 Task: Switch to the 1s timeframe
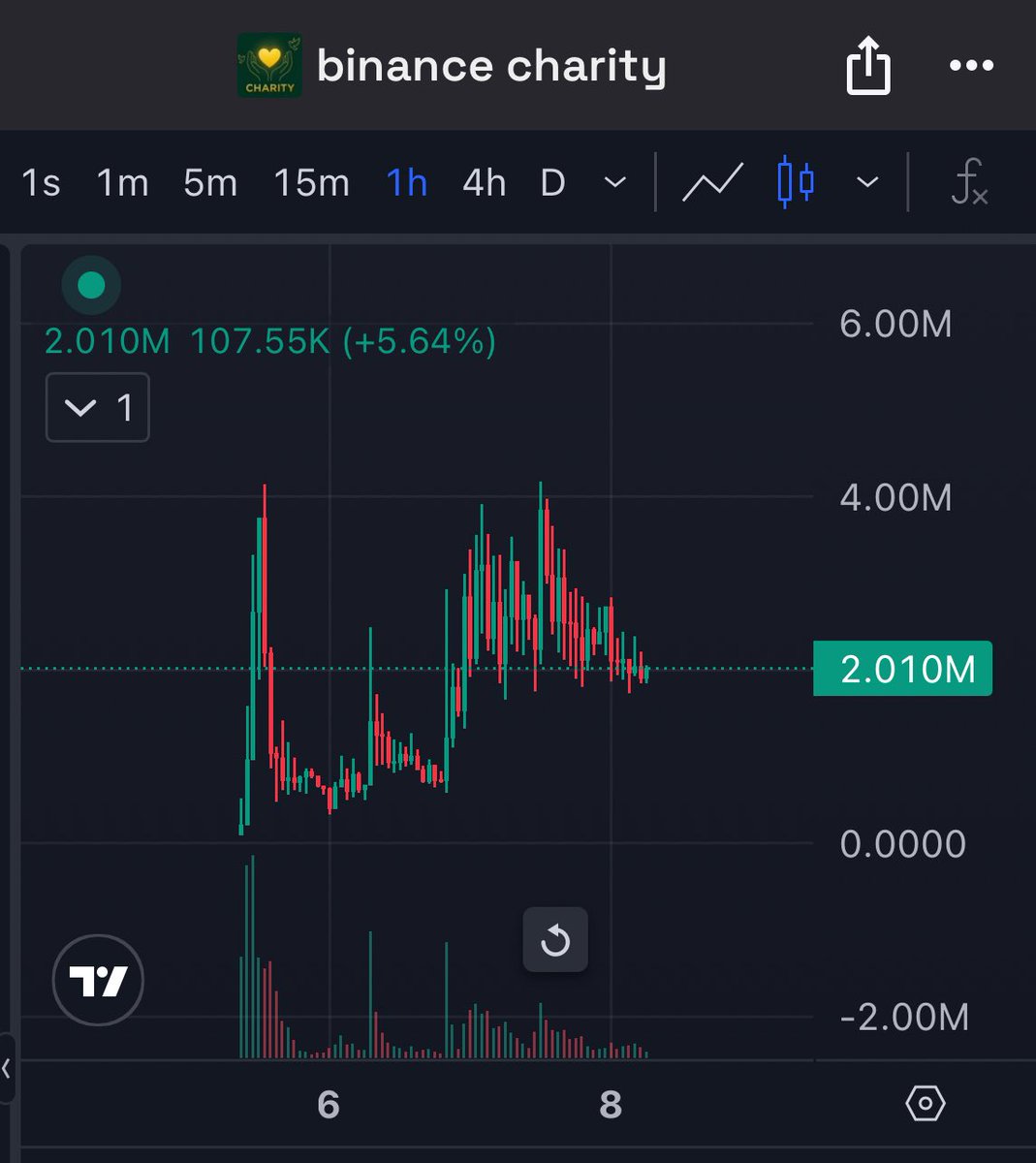pos(41,183)
